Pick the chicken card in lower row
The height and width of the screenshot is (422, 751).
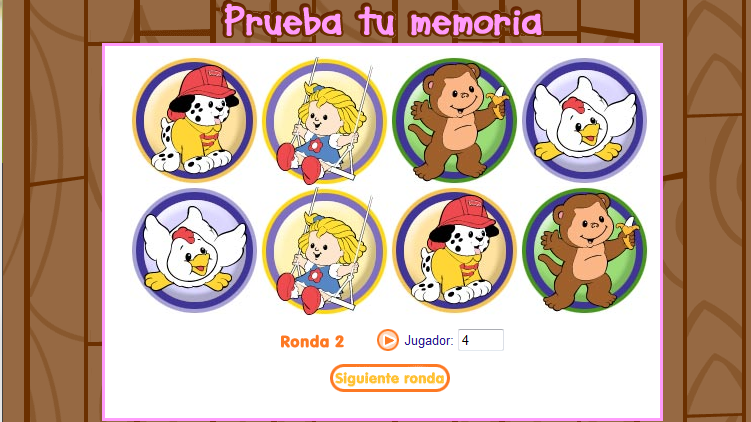194,250
